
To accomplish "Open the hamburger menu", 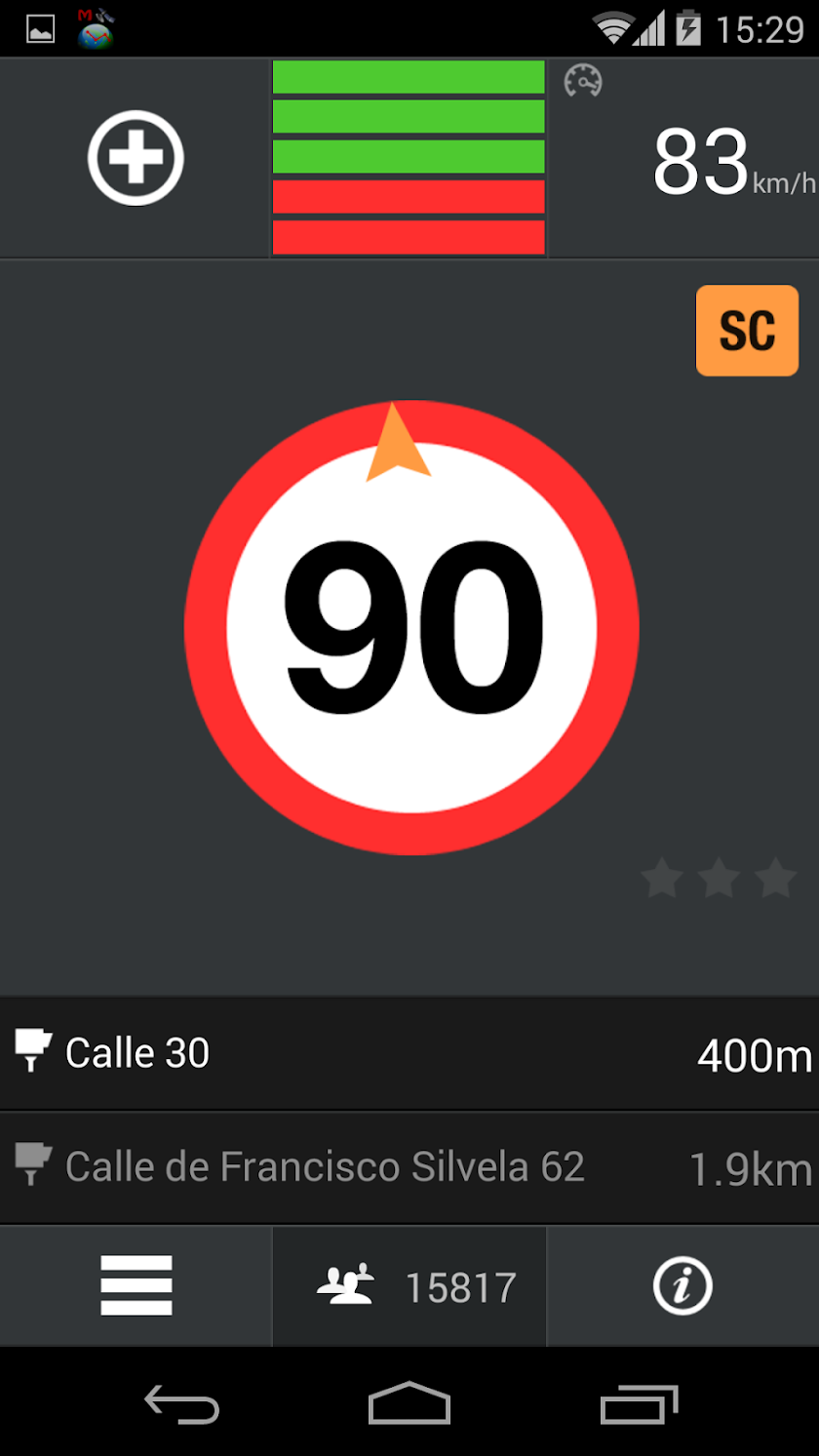I will pos(136,1285).
